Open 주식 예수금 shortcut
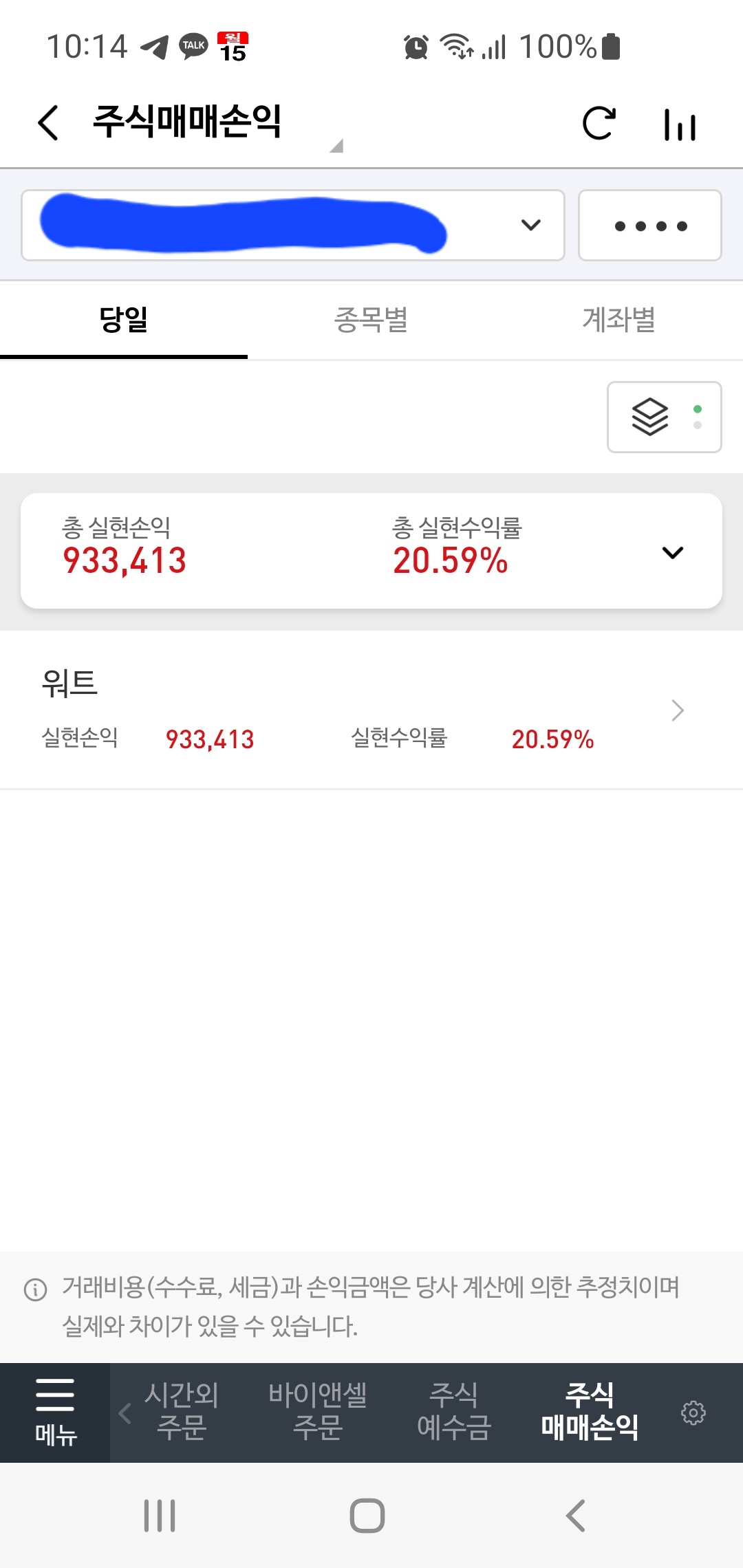The image size is (743, 1568). click(x=454, y=1411)
